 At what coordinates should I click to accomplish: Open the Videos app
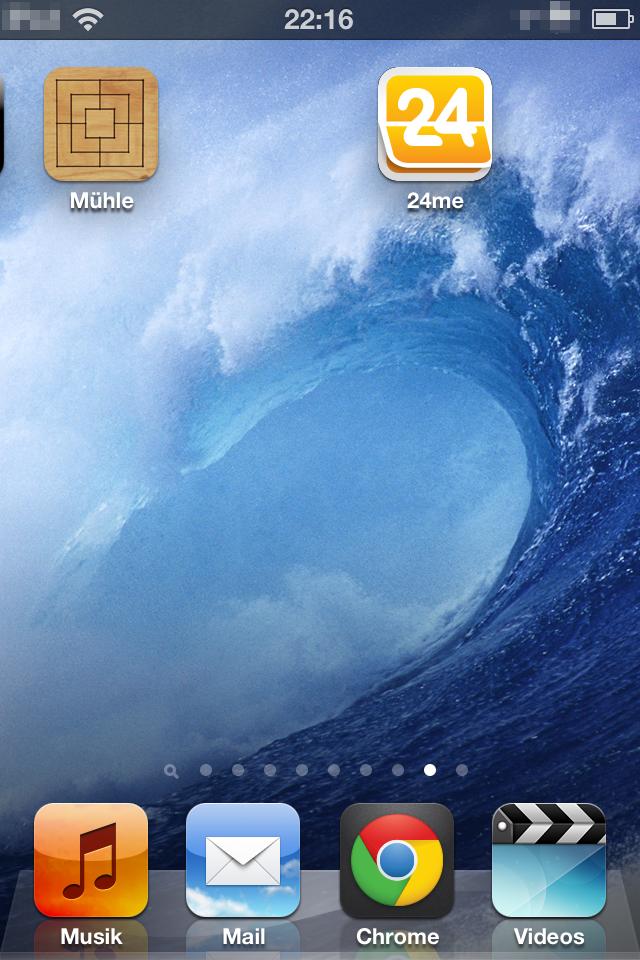(549, 860)
